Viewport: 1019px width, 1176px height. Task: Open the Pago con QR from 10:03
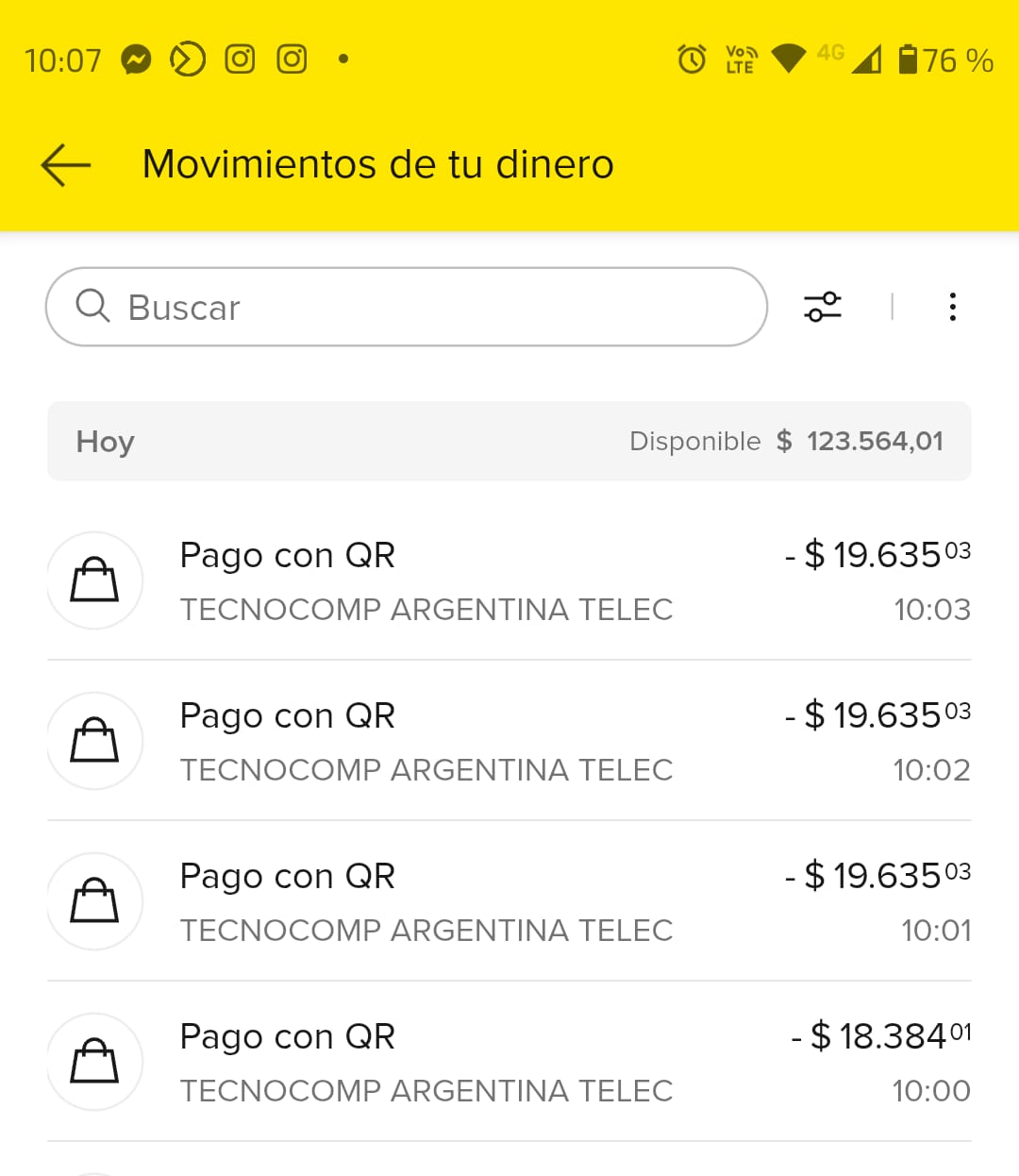tap(509, 580)
